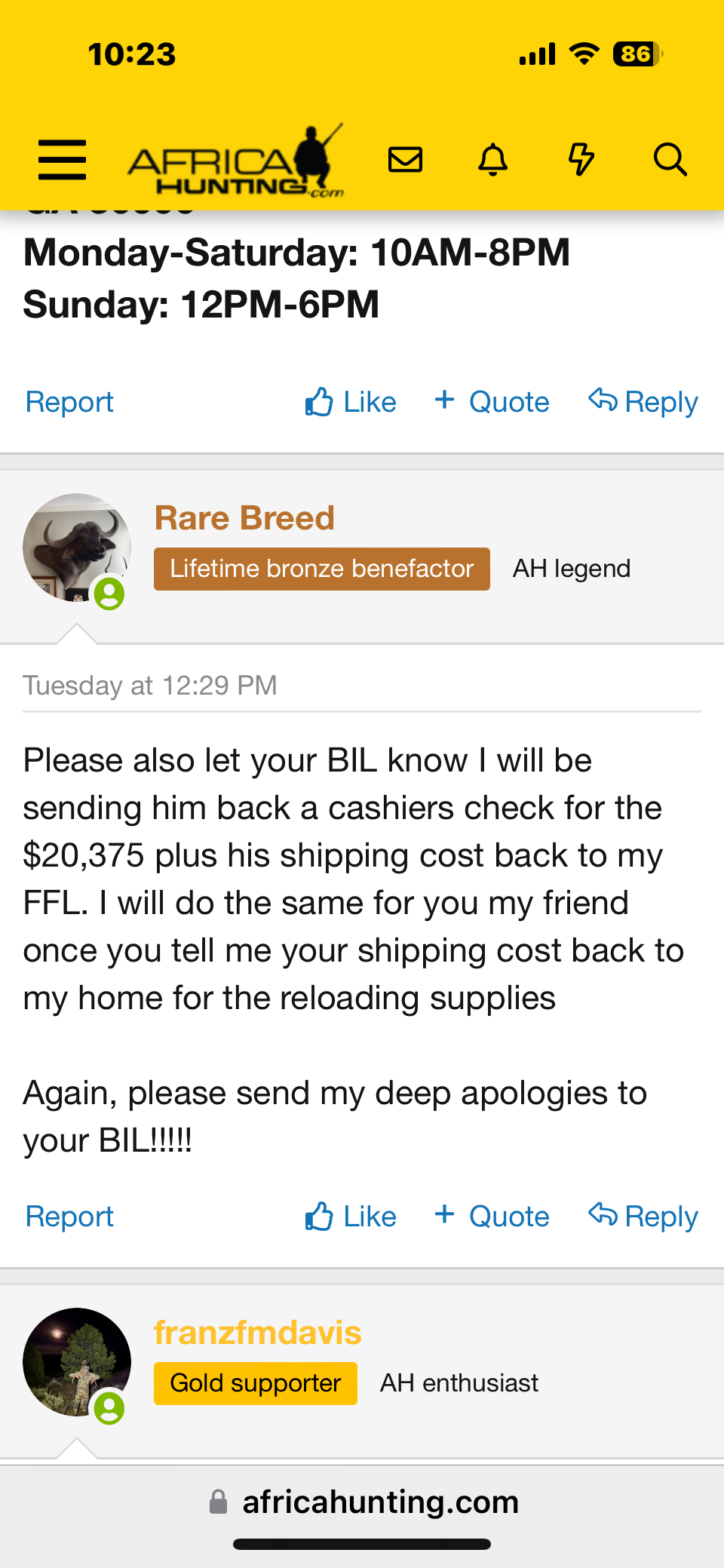Open franzfmdavis's profile name
Screen dimensions: 724x1568
pos(257,1333)
